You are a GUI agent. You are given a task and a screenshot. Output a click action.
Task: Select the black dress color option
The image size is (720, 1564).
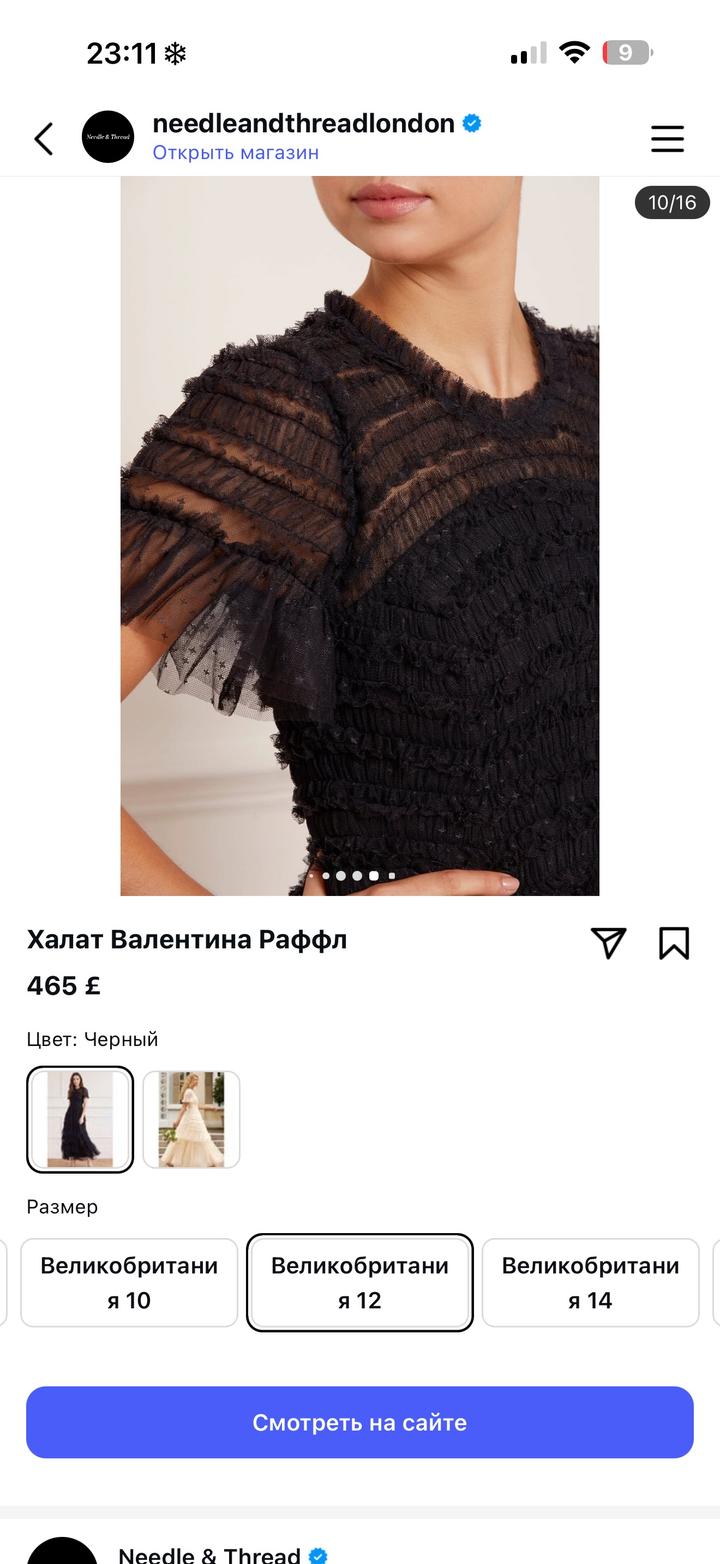point(80,1119)
